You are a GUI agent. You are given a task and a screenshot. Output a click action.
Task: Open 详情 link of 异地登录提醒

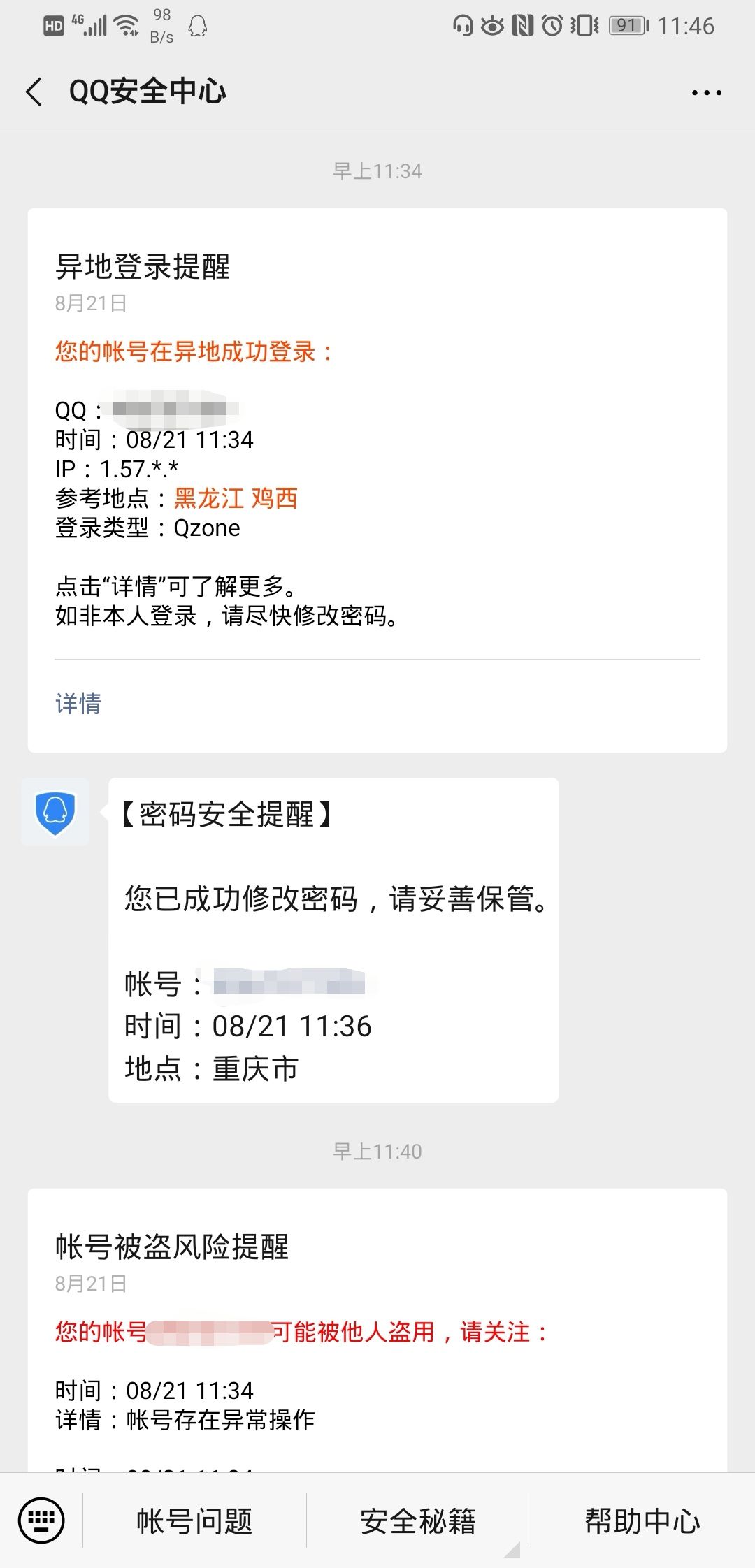[78, 704]
